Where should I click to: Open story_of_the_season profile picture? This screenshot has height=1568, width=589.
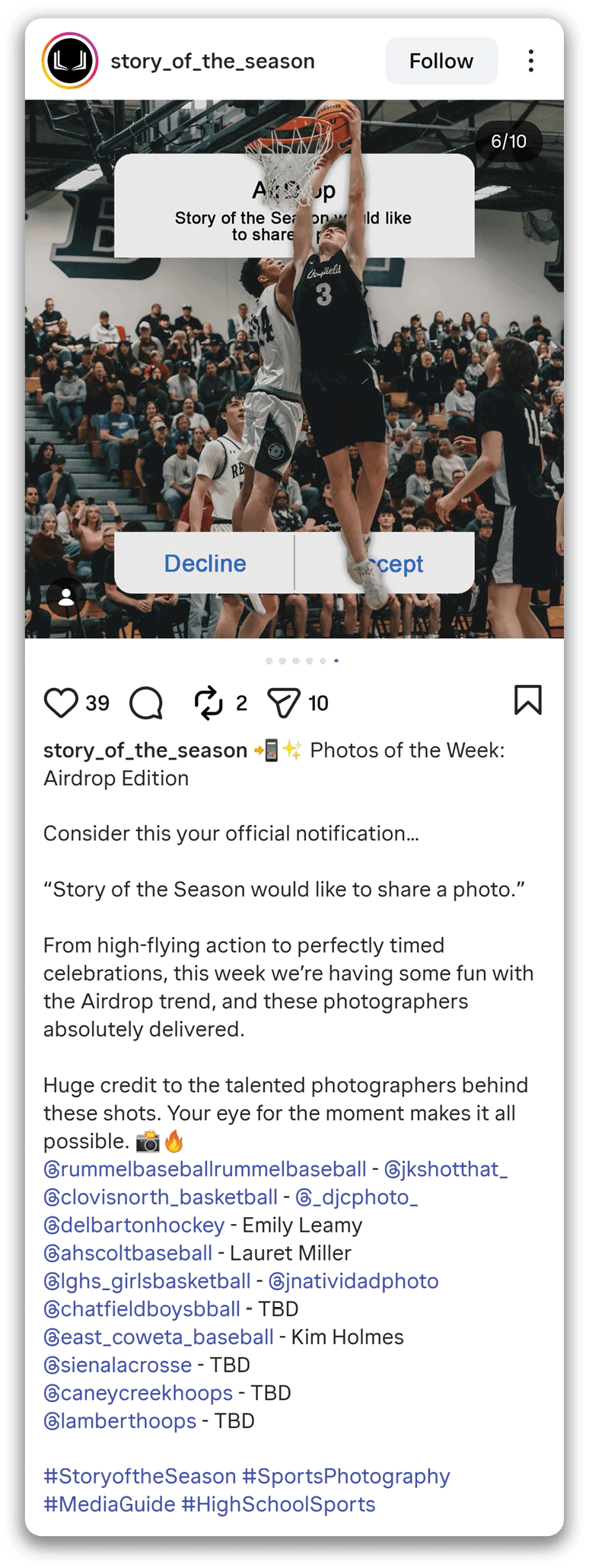pos(70,61)
